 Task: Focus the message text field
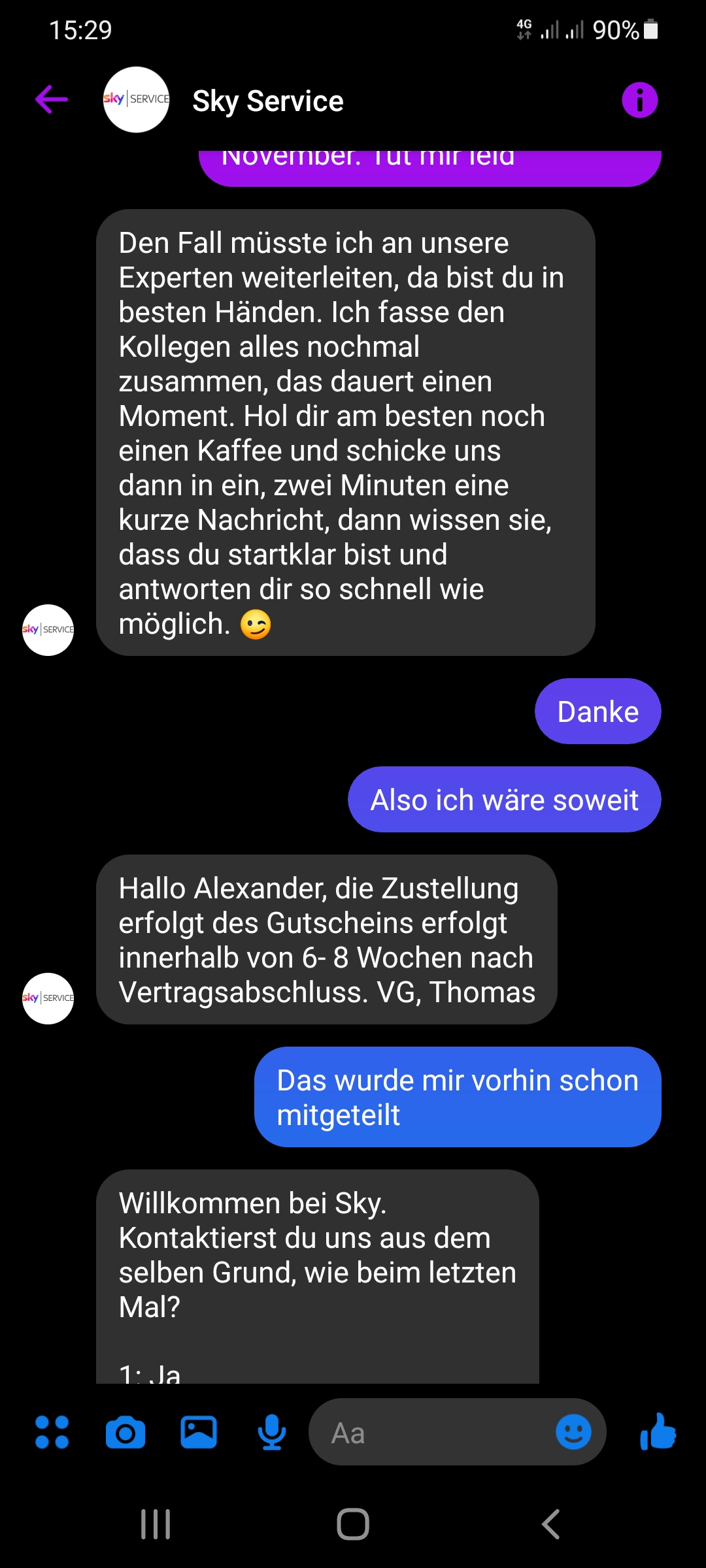[431, 1433]
